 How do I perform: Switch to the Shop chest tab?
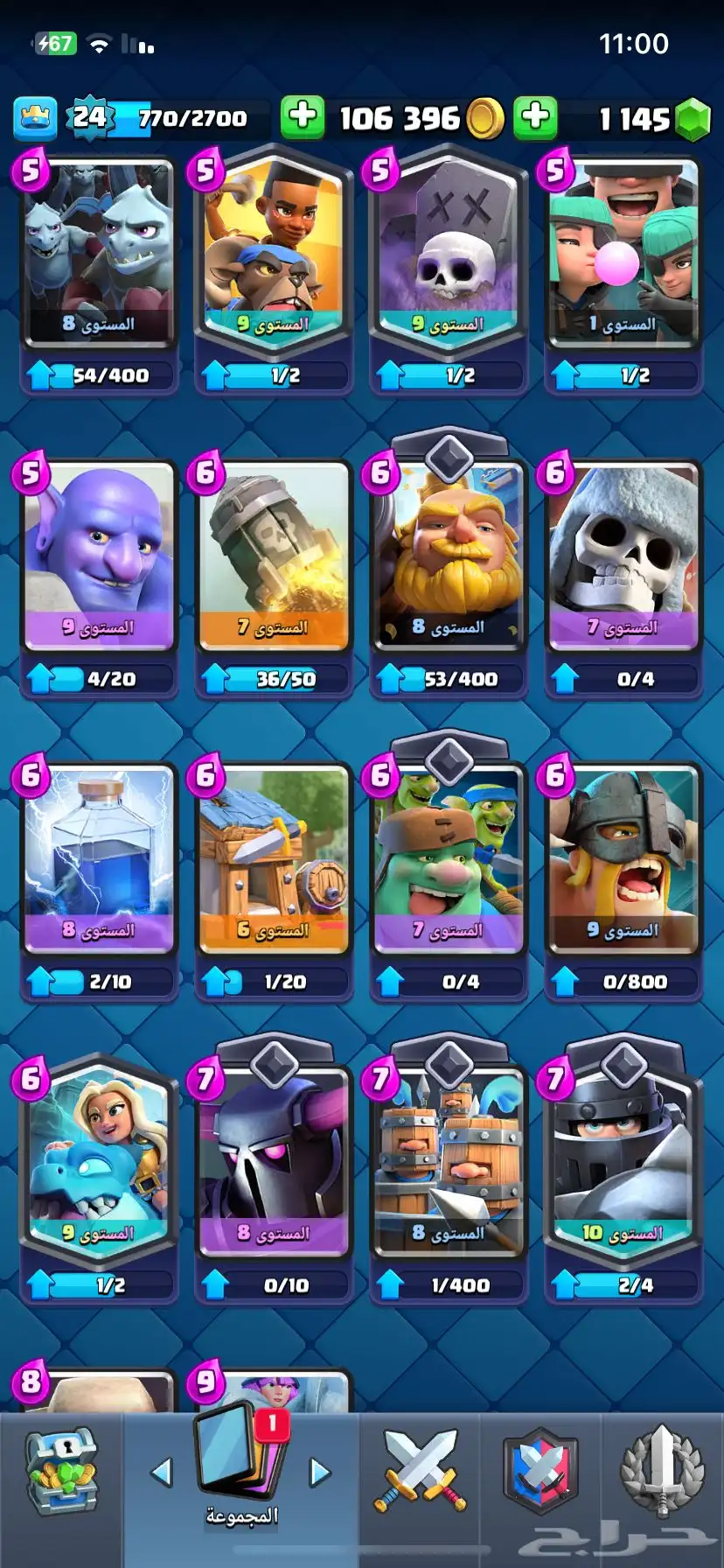[x=59, y=1474]
